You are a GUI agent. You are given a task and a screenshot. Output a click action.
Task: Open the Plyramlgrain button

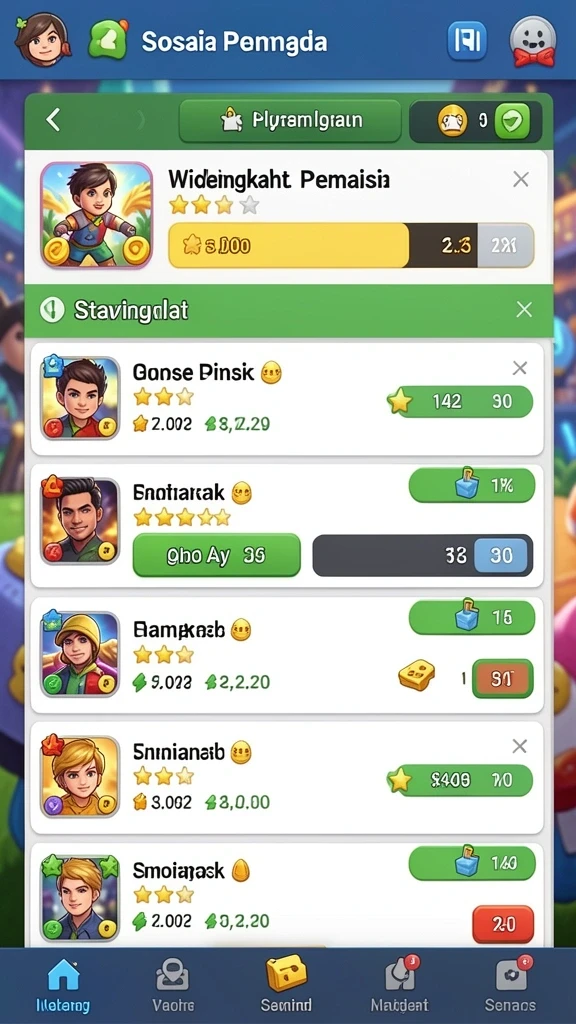[x=290, y=120]
